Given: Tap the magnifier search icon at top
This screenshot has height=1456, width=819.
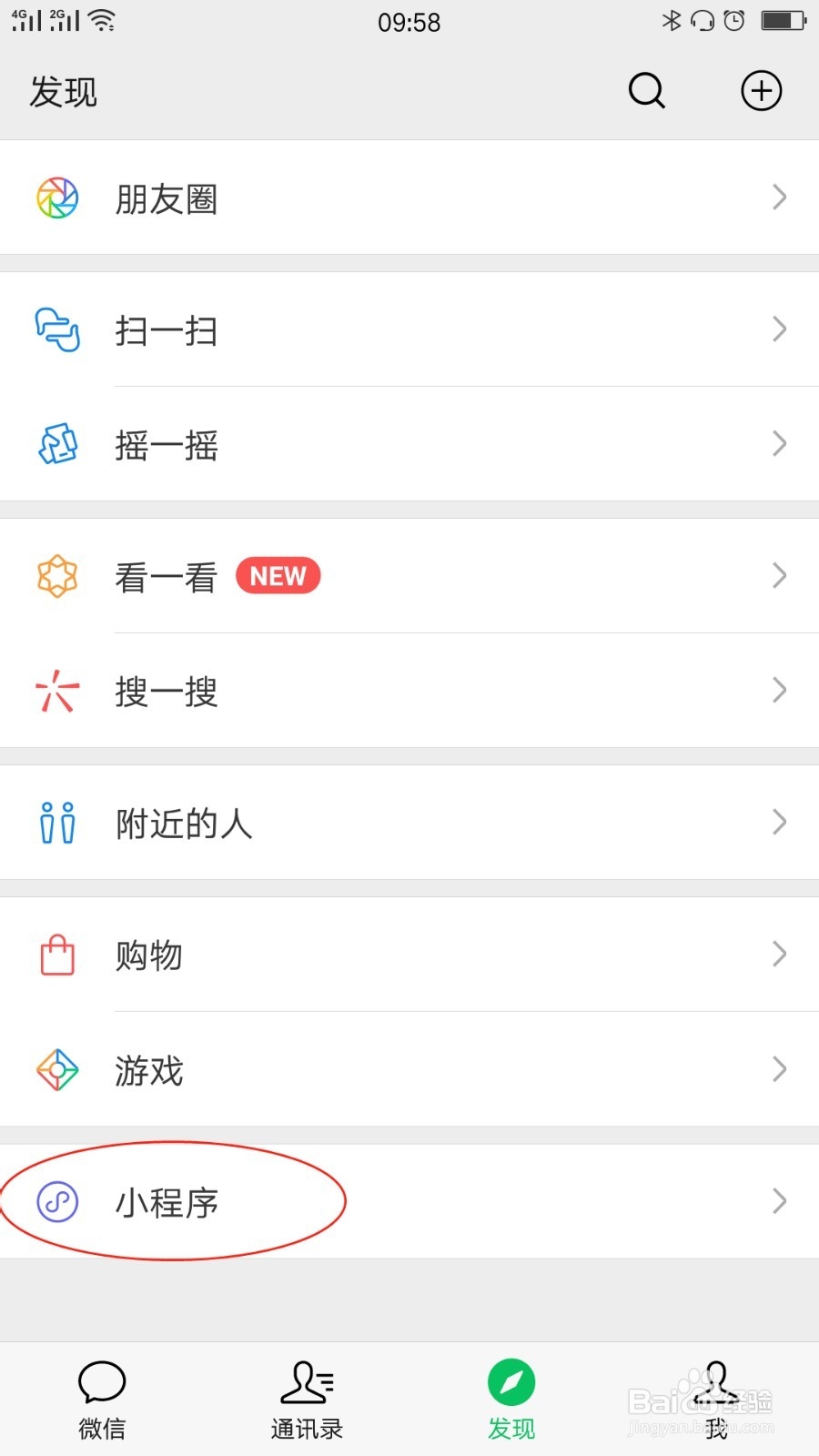Looking at the screenshot, I should (645, 91).
